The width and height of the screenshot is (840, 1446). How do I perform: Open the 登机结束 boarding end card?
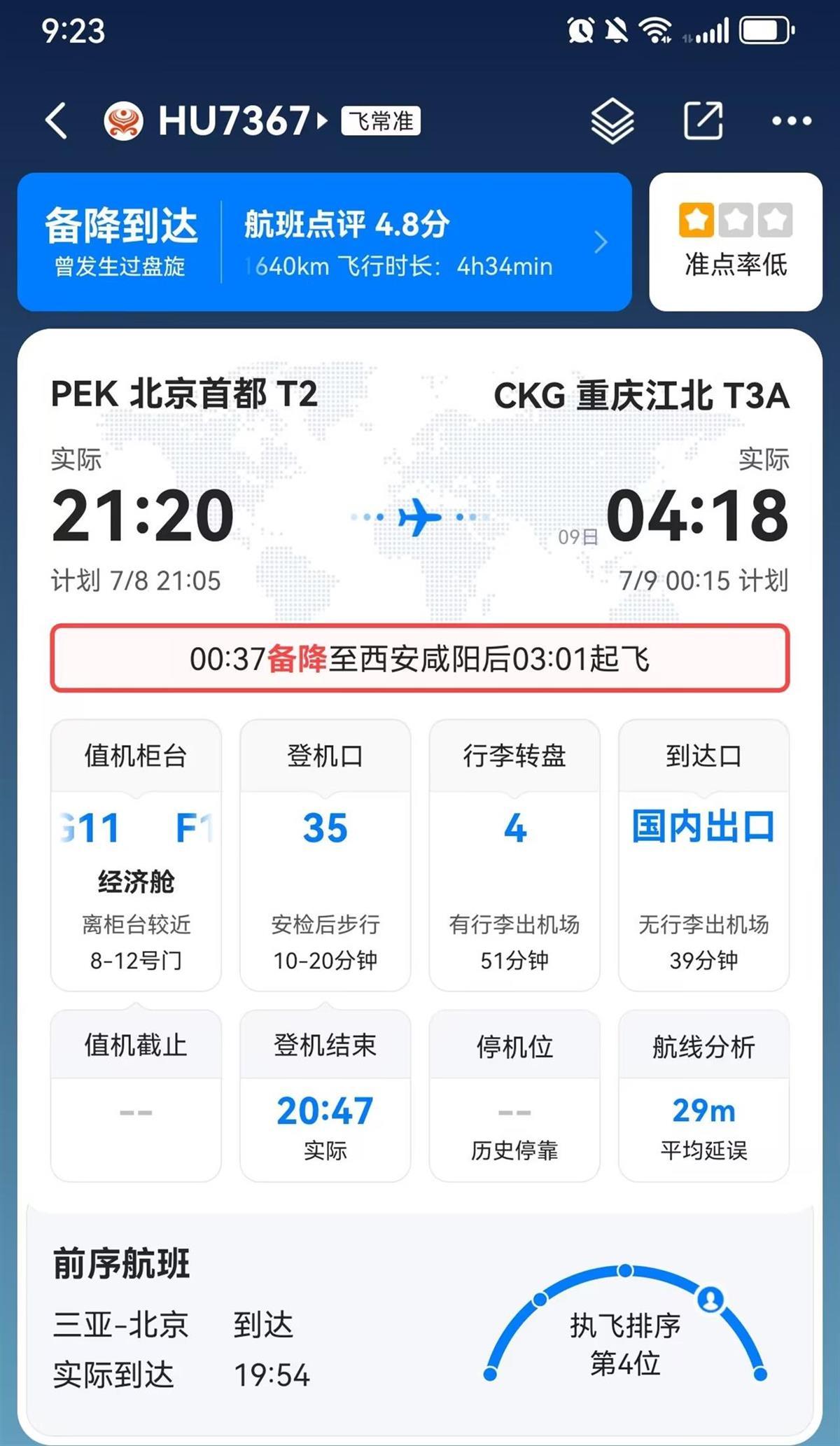[x=325, y=1094]
